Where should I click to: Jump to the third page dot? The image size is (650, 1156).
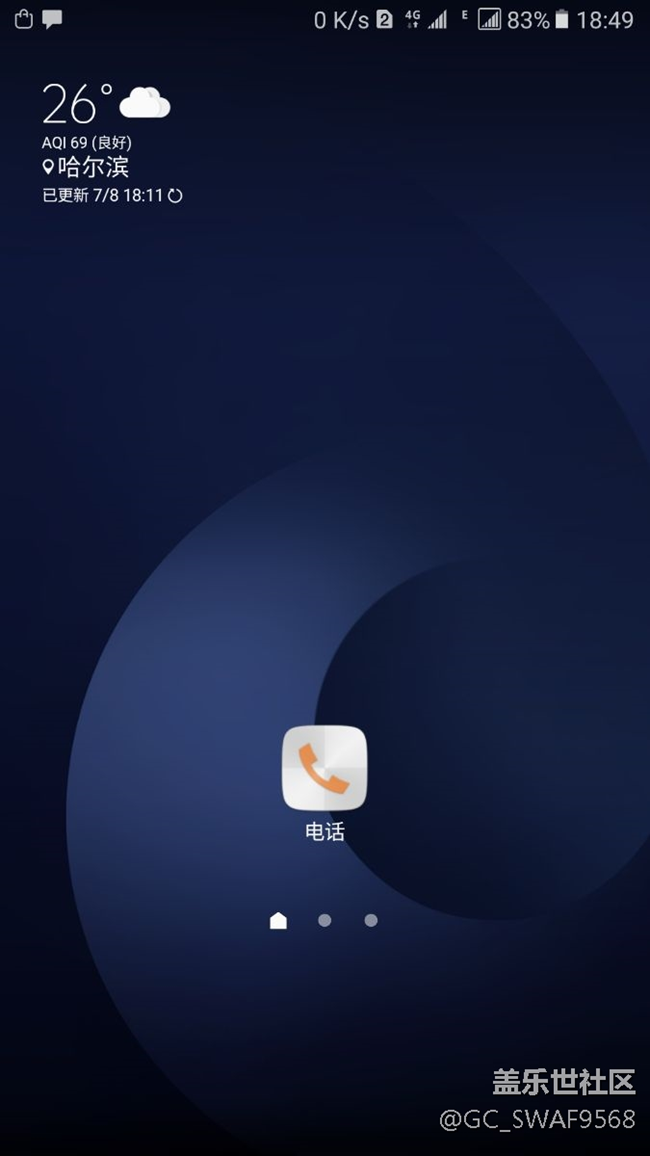pyautogui.click(x=371, y=920)
